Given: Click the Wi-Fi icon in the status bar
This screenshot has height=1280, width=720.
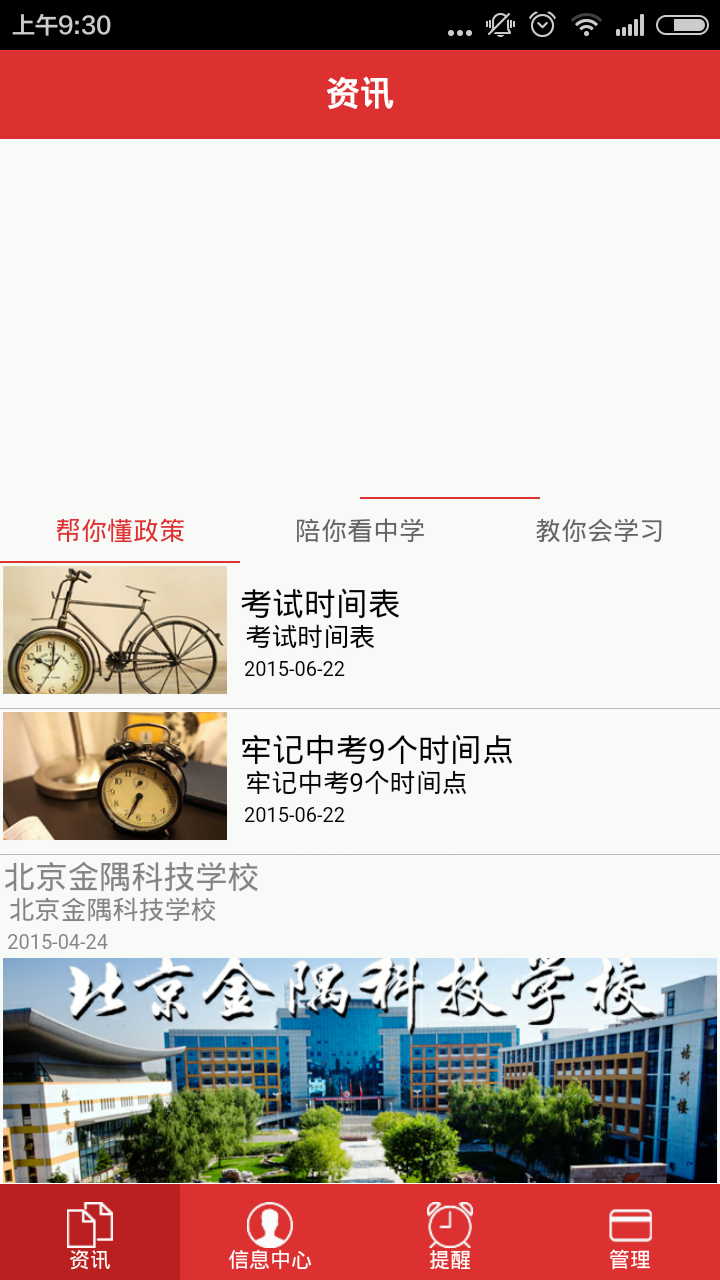Looking at the screenshot, I should tap(586, 25).
